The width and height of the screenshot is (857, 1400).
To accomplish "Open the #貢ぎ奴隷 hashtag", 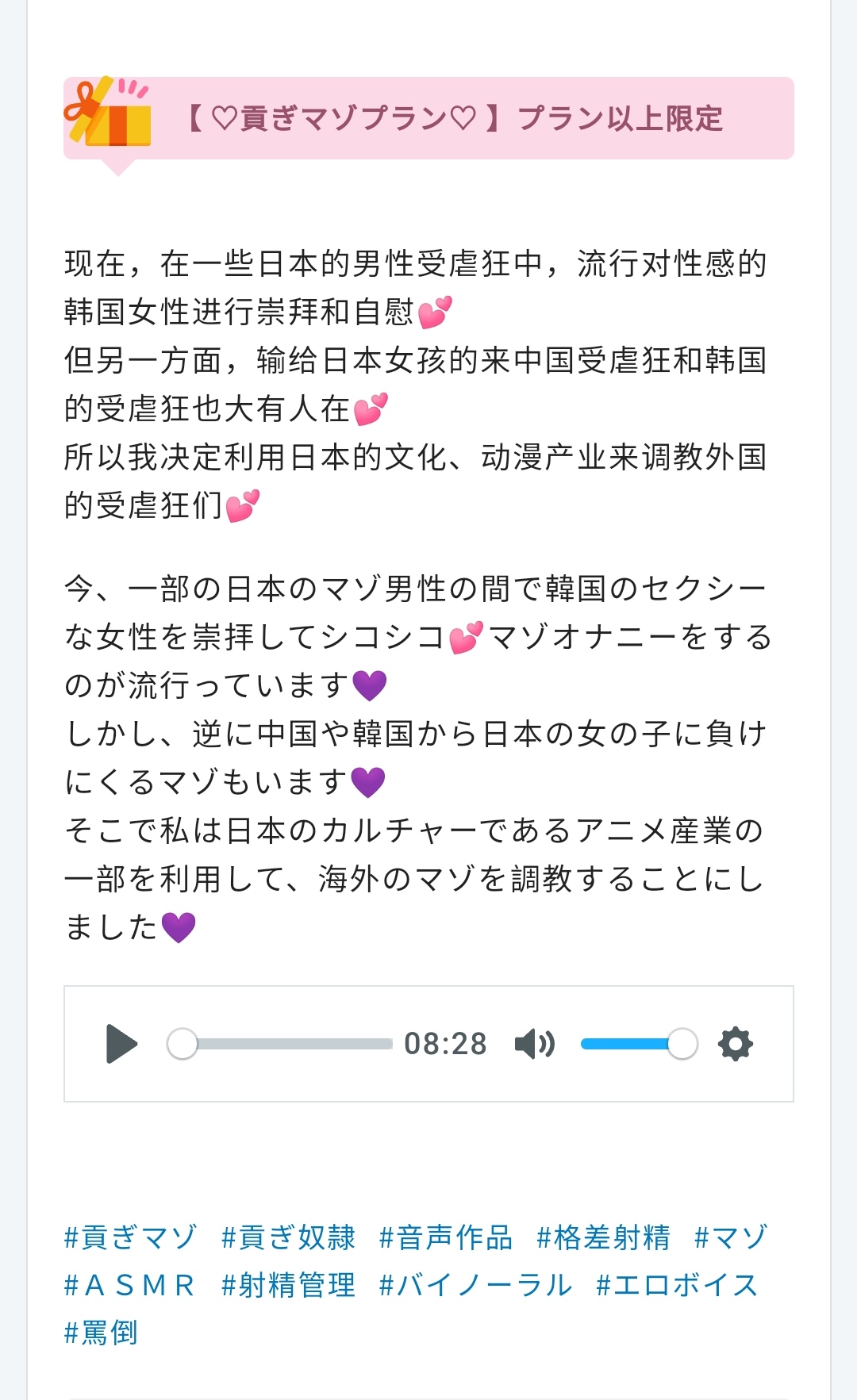I will pos(288,1237).
